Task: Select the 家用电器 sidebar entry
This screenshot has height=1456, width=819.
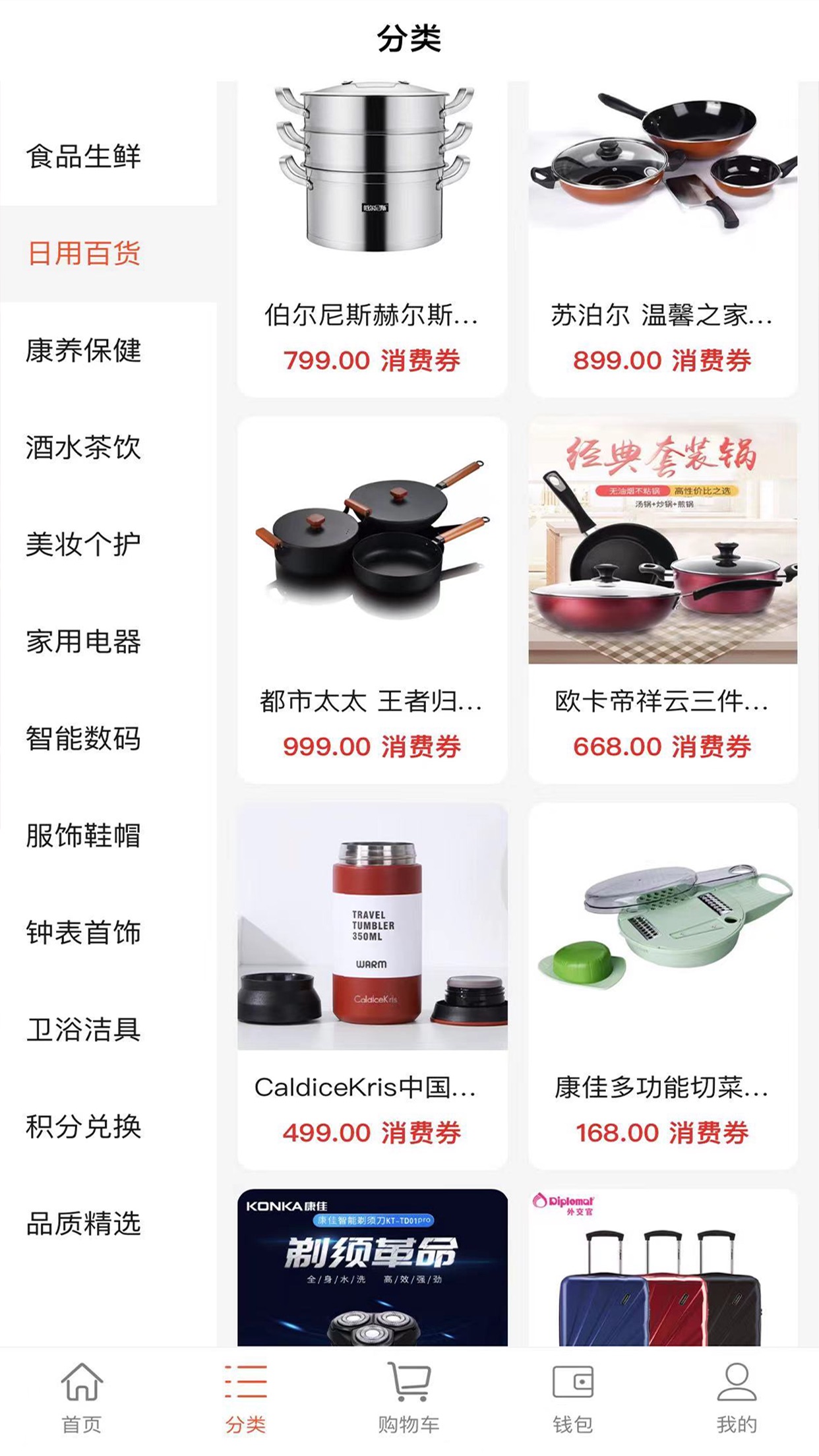Action: [86, 640]
